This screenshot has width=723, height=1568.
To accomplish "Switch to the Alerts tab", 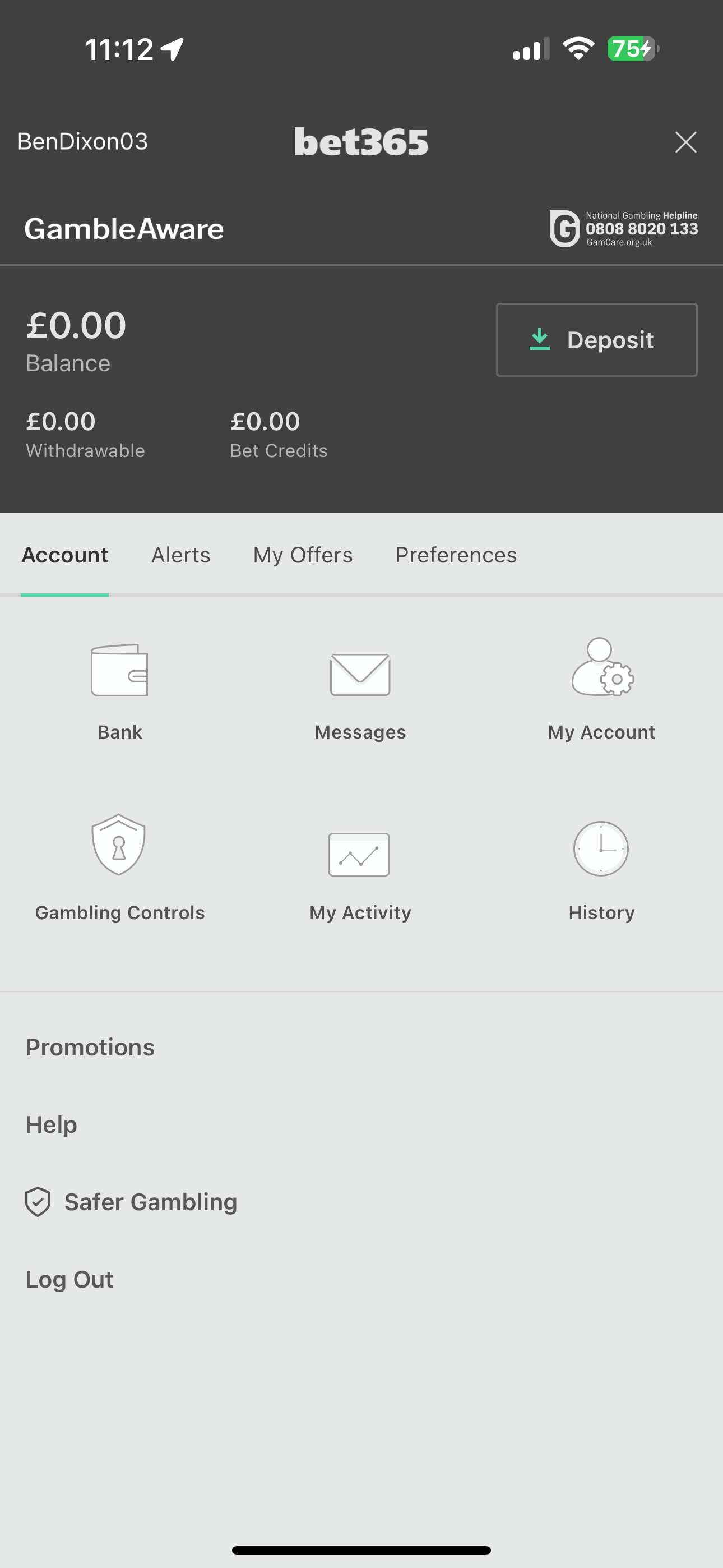I will click(x=180, y=555).
